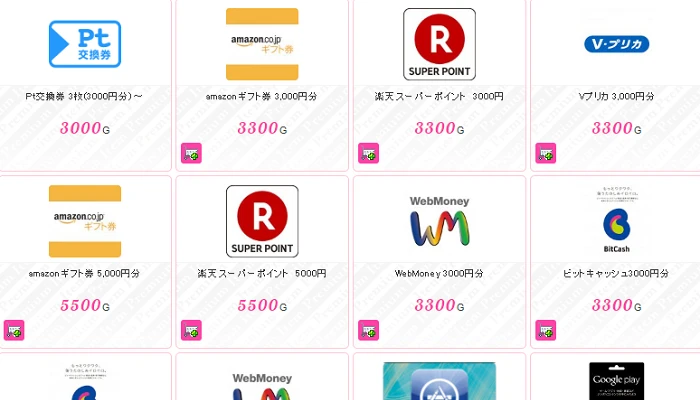This screenshot has width=700, height=400.
Task: Tap the pink add icon on amazonギフト券 3,000円分
Action: coord(191,153)
